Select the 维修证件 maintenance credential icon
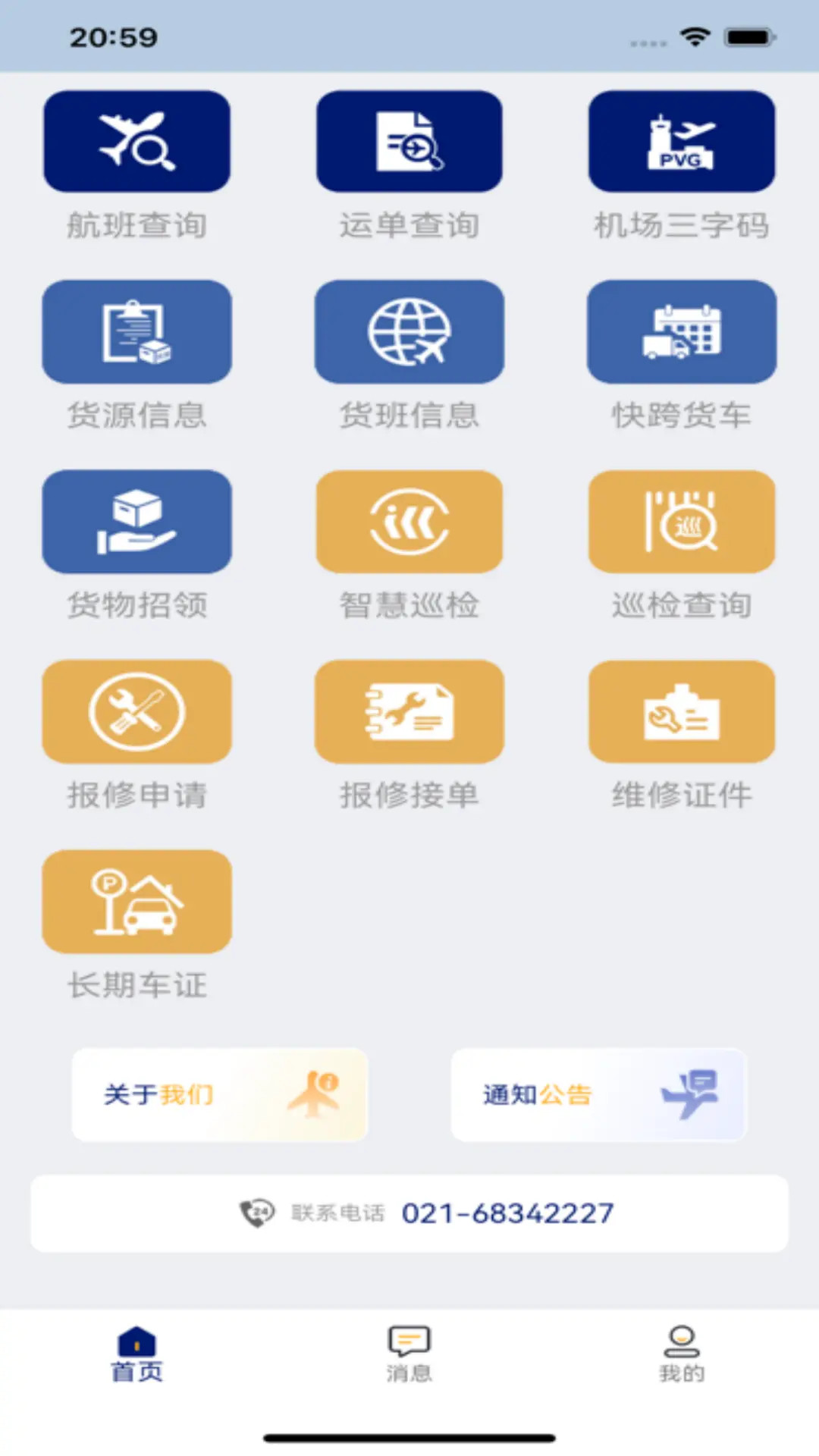The width and height of the screenshot is (819, 1456). (x=681, y=711)
